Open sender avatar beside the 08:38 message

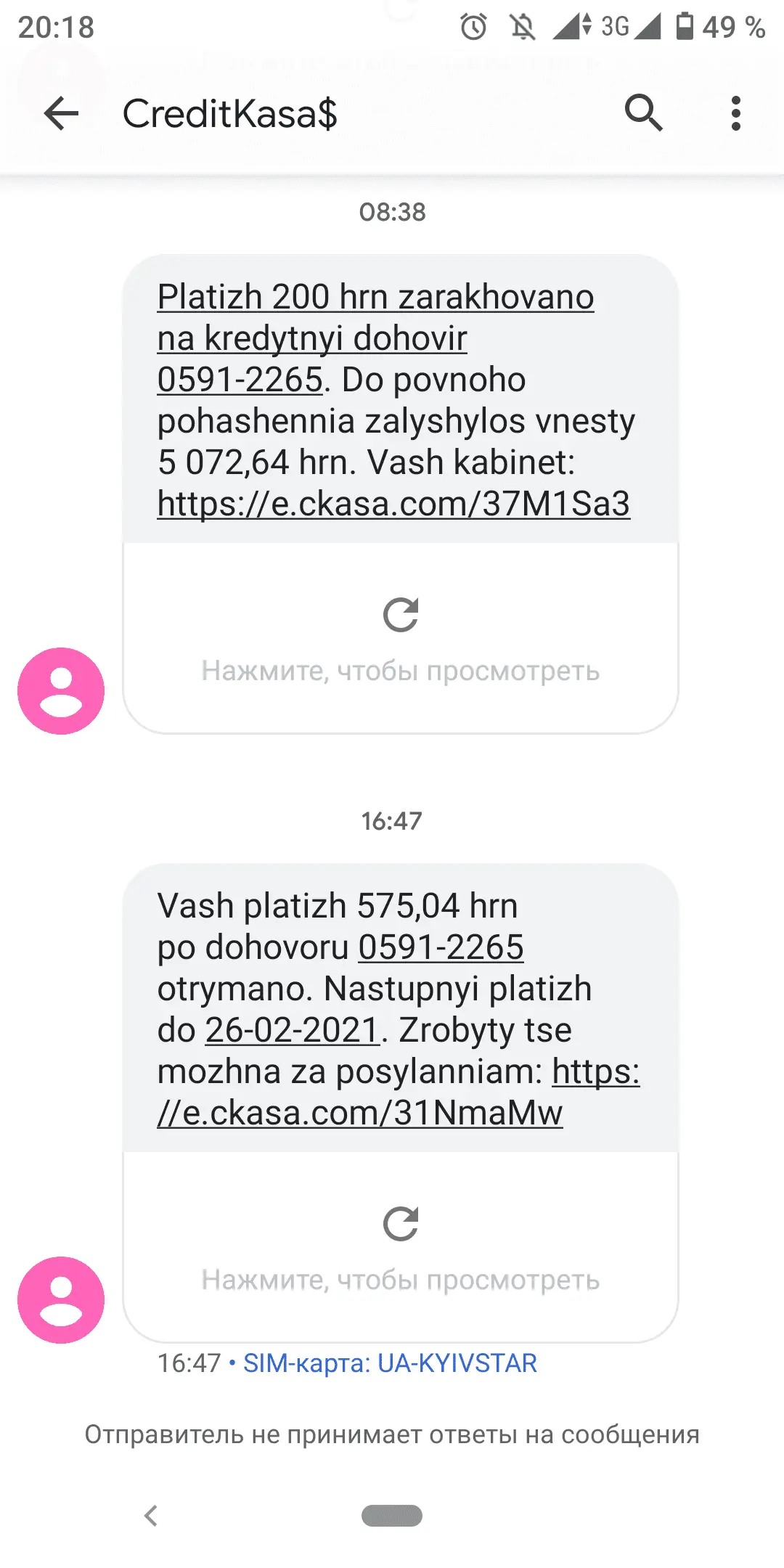click(61, 690)
